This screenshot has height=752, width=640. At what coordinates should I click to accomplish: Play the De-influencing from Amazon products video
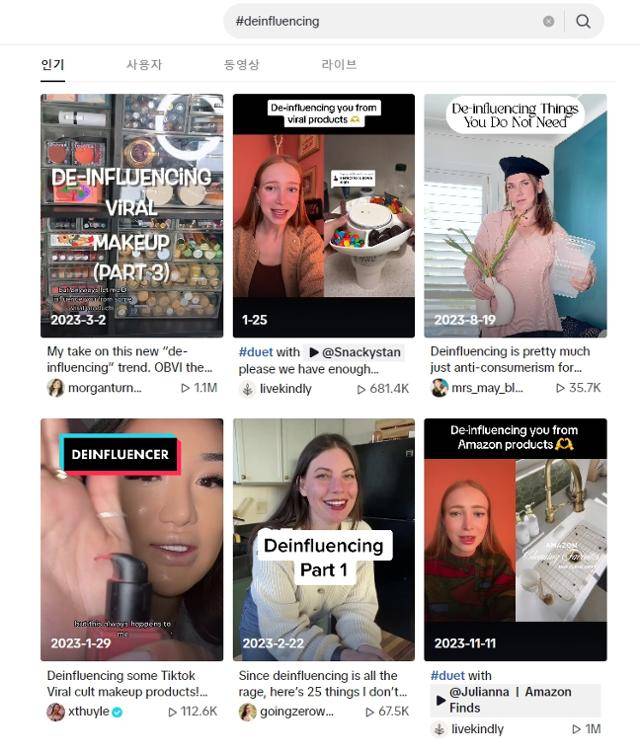[x=515, y=539]
